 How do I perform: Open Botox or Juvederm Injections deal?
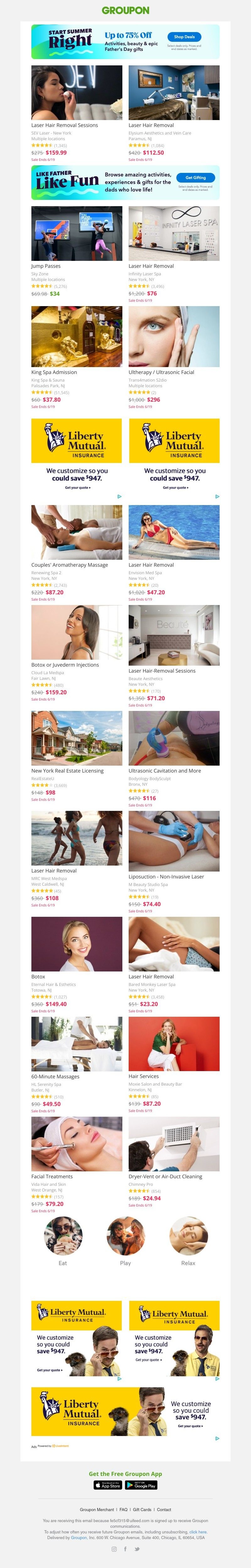pos(77,632)
